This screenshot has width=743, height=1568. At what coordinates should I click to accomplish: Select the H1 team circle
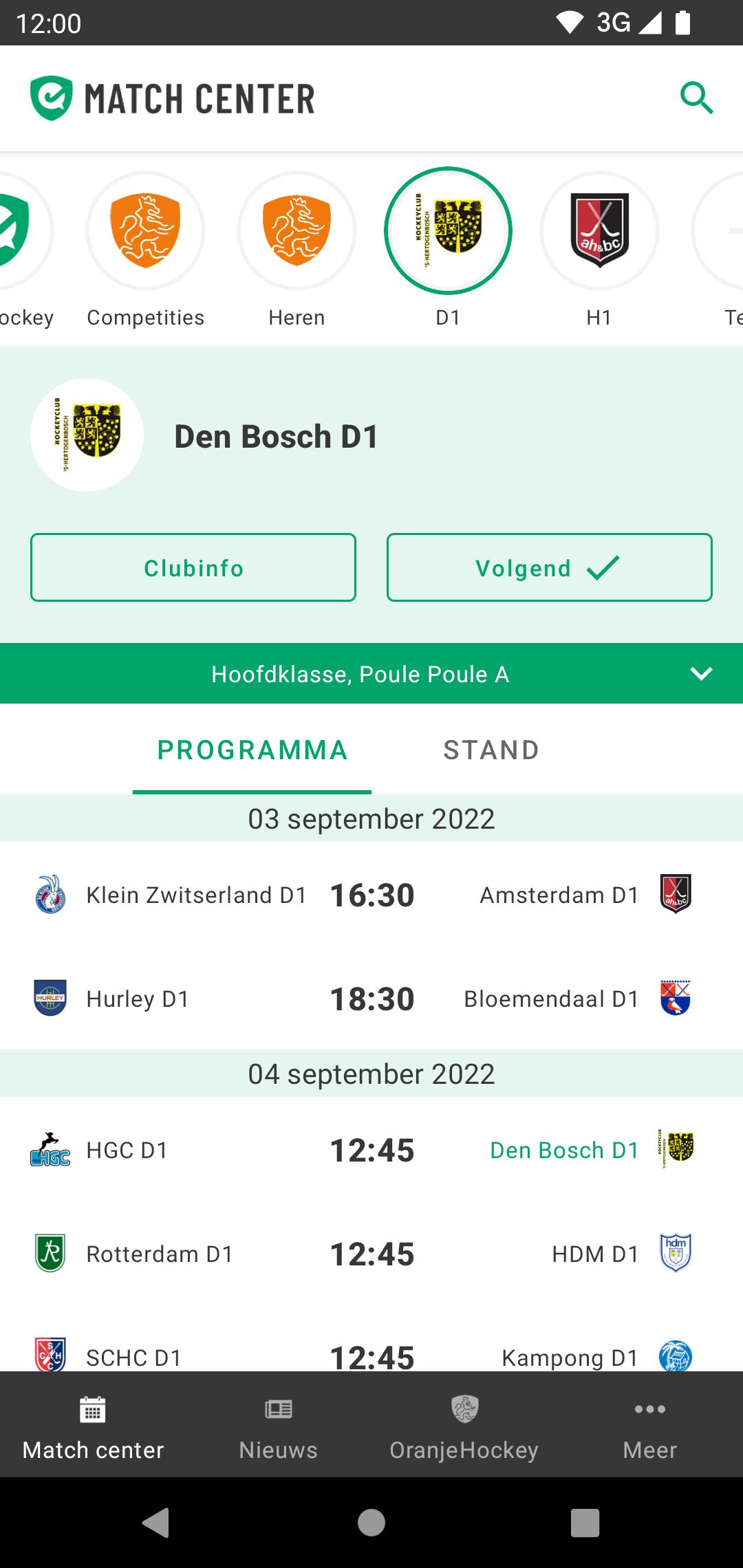599,230
